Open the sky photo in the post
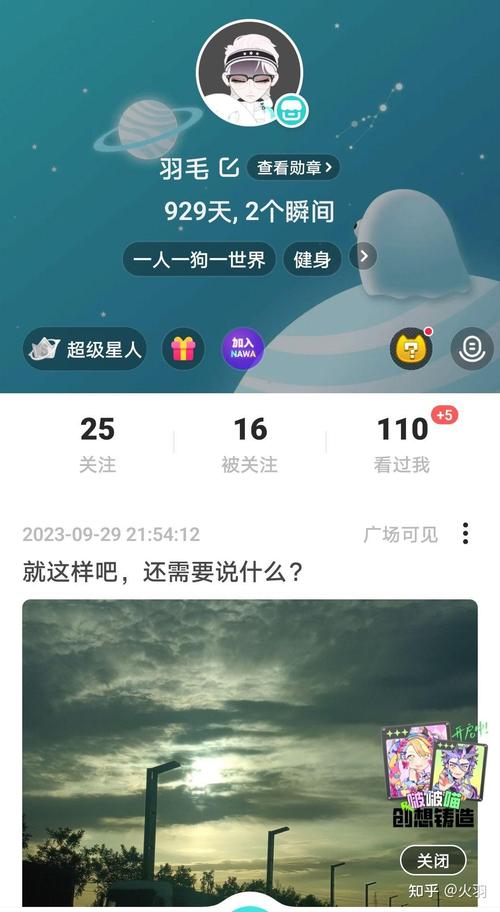500x912 pixels. click(250, 753)
